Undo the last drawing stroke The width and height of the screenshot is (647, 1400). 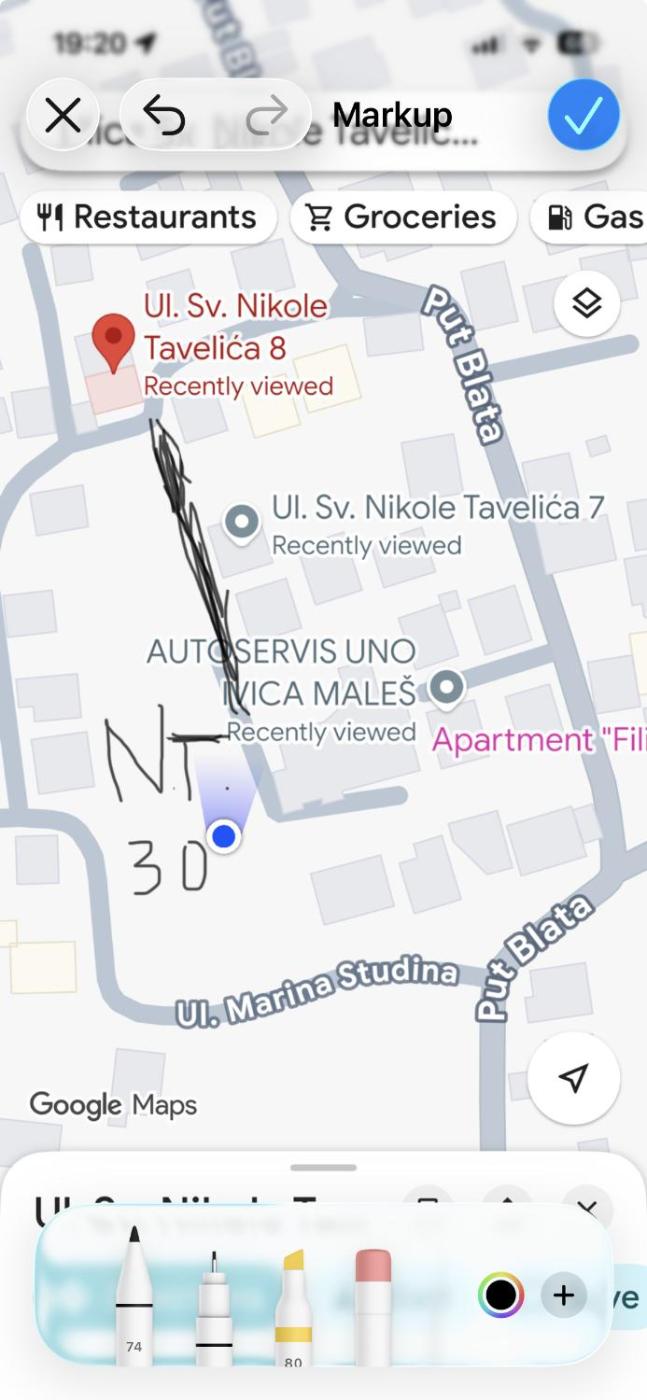pyautogui.click(x=165, y=116)
